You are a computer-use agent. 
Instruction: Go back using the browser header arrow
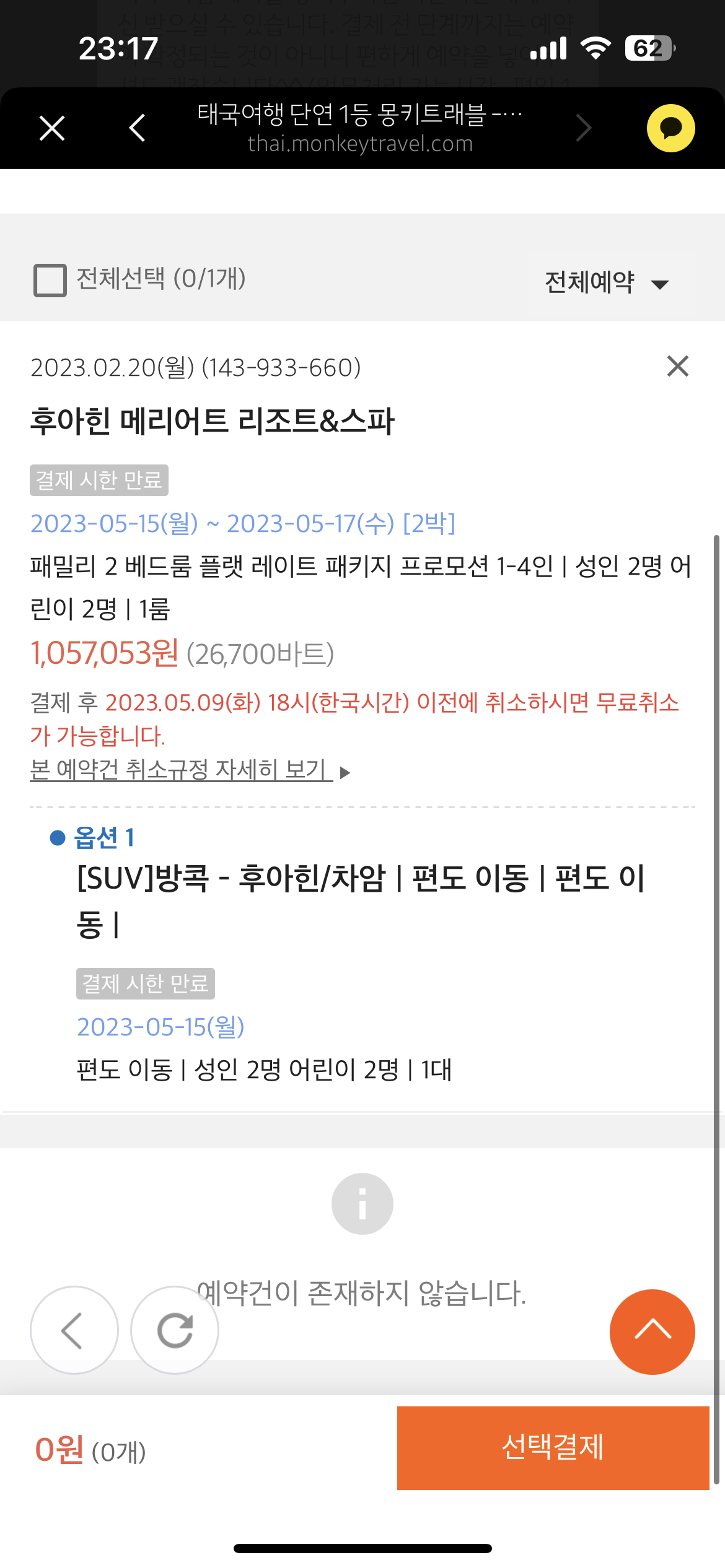pyautogui.click(x=138, y=128)
